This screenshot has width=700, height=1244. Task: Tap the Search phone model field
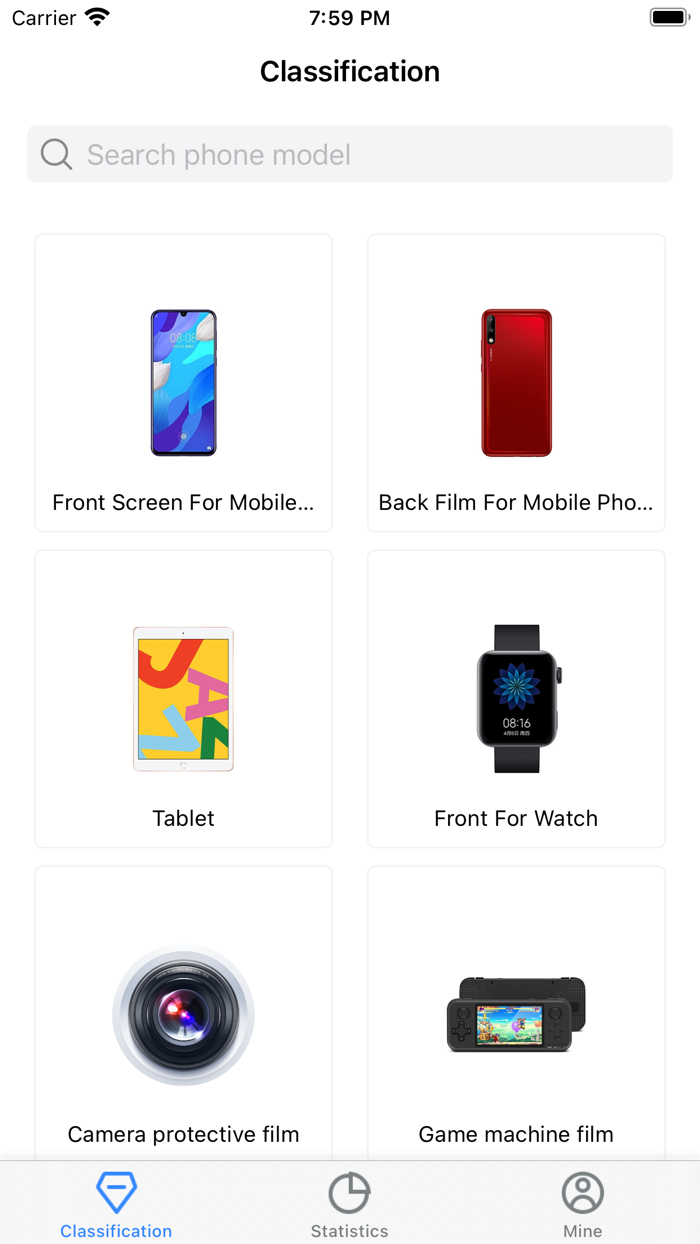click(x=350, y=154)
